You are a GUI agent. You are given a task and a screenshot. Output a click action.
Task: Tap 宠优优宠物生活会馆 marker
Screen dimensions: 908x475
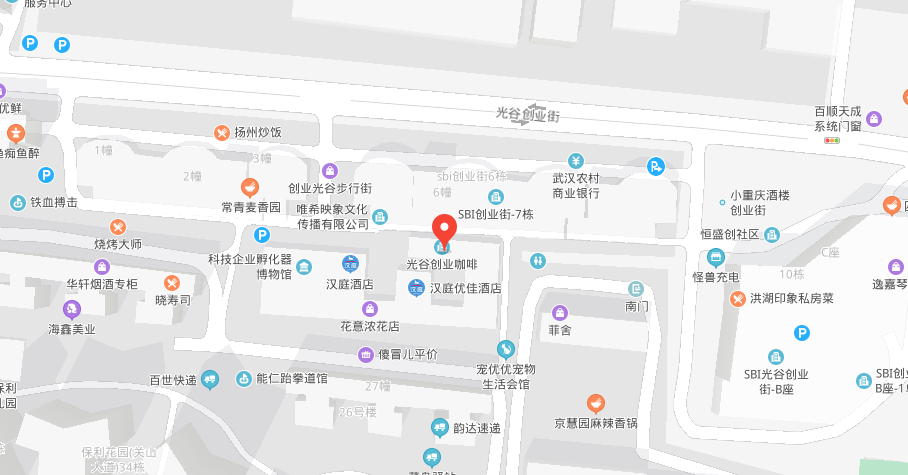508,349
